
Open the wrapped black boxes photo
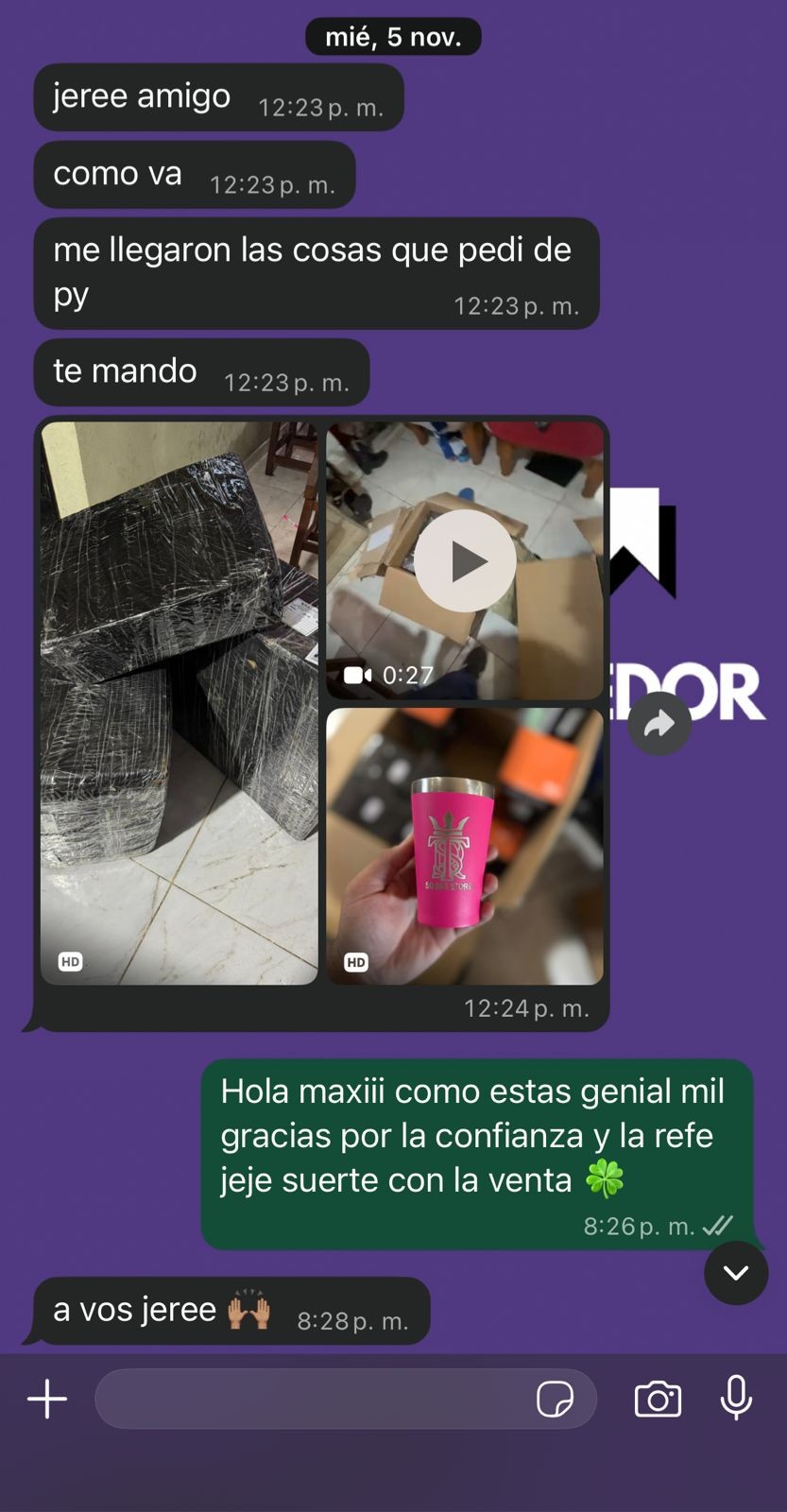[x=179, y=703]
